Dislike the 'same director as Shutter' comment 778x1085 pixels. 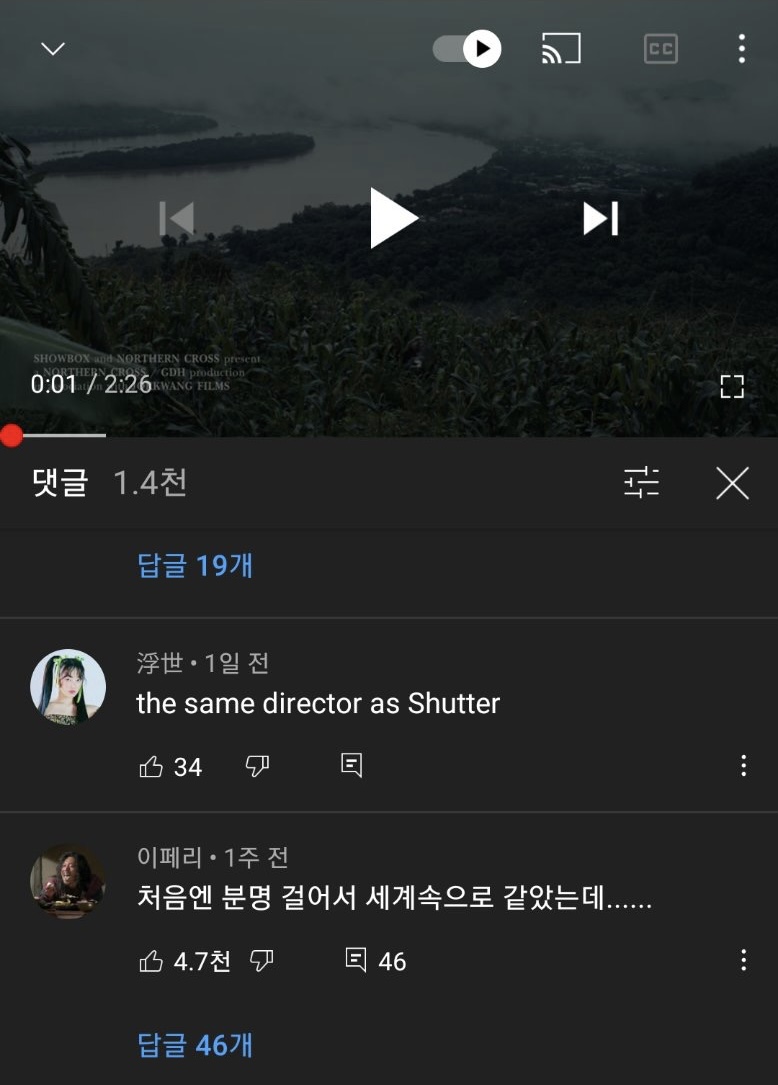coord(258,767)
